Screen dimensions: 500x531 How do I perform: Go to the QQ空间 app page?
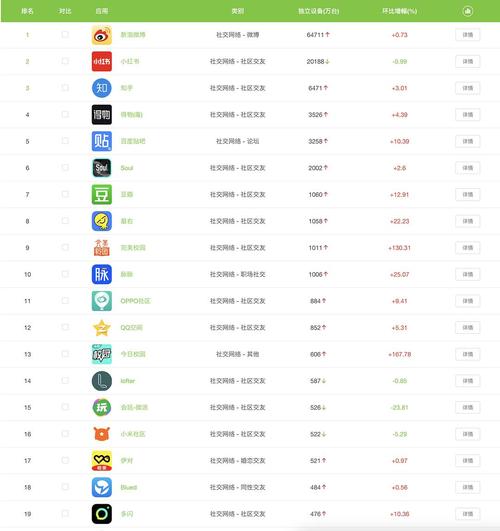pyautogui.click(x=131, y=327)
